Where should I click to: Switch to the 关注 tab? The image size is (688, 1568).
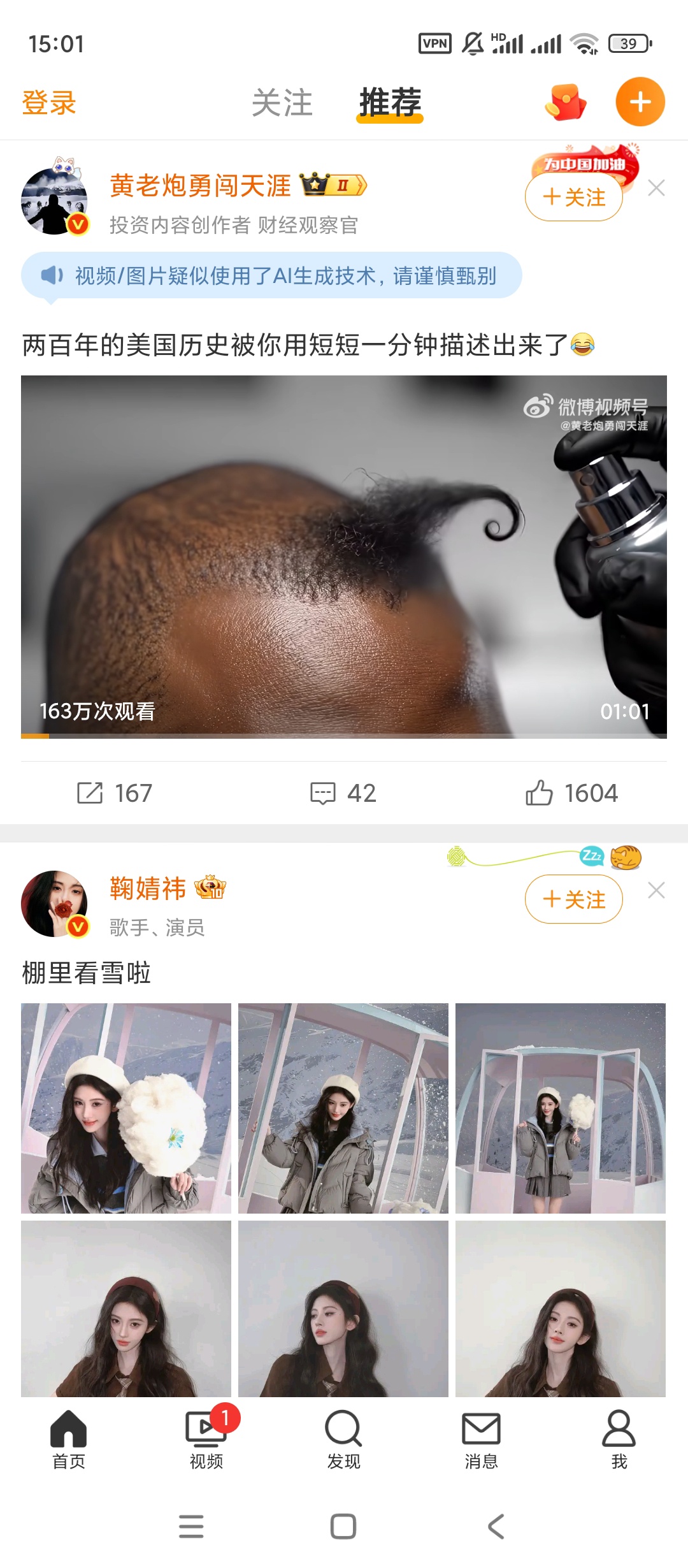tap(282, 103)
